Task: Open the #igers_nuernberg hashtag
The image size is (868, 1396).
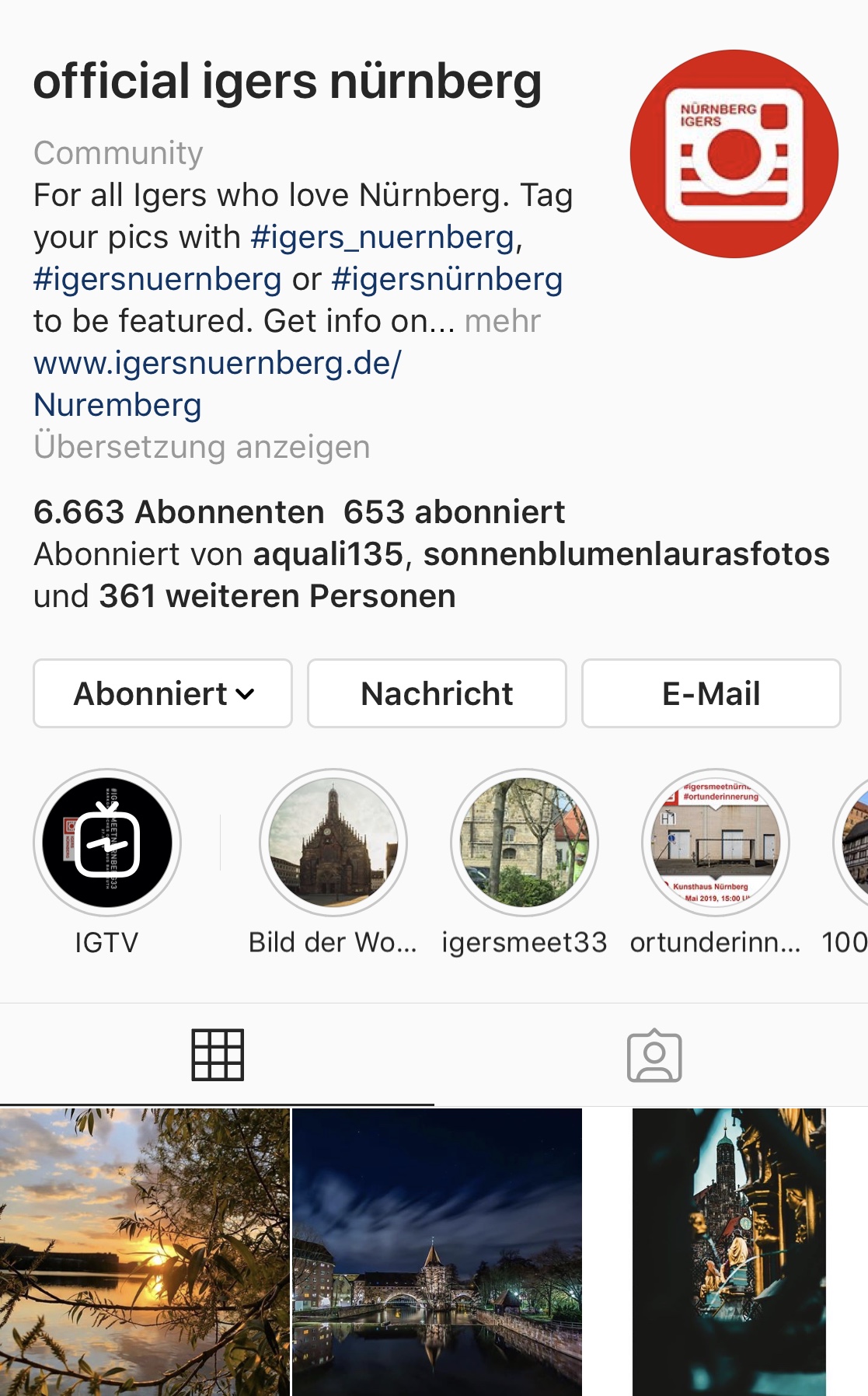Action: coord(382,237)
